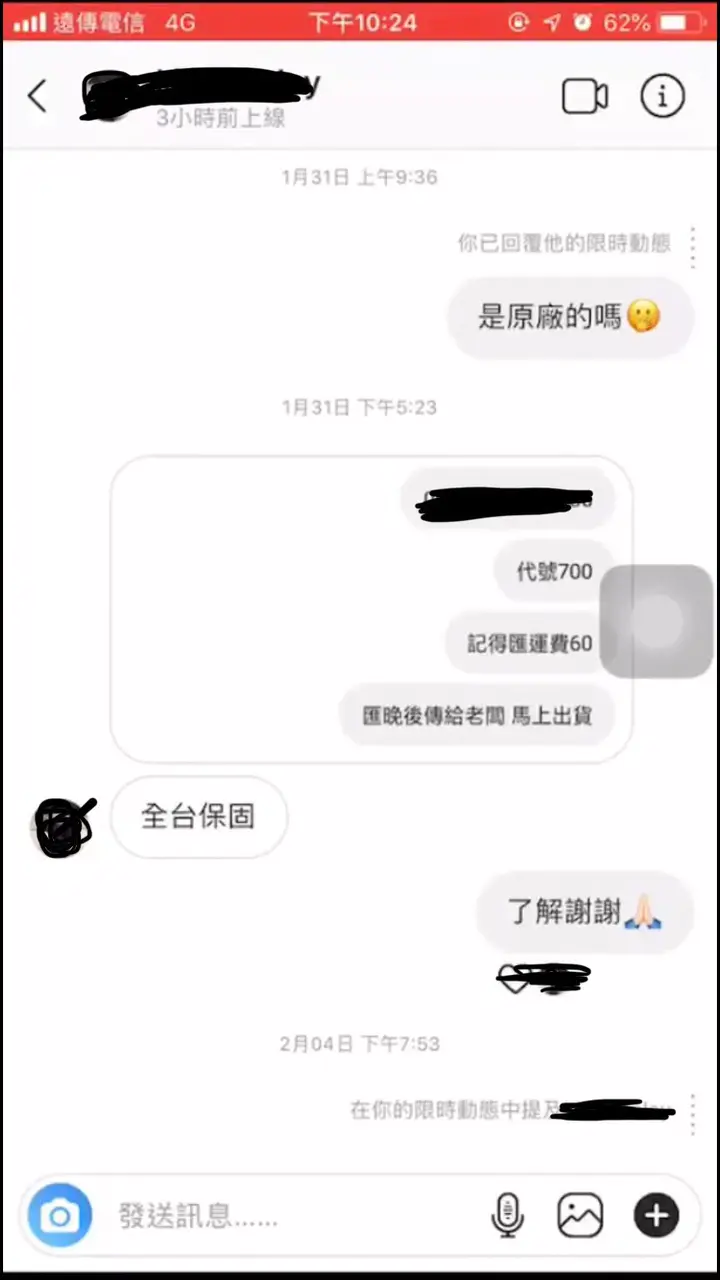720x1280 pixels.
Task: Open options beside story reply
Action: tap(693, 247)
